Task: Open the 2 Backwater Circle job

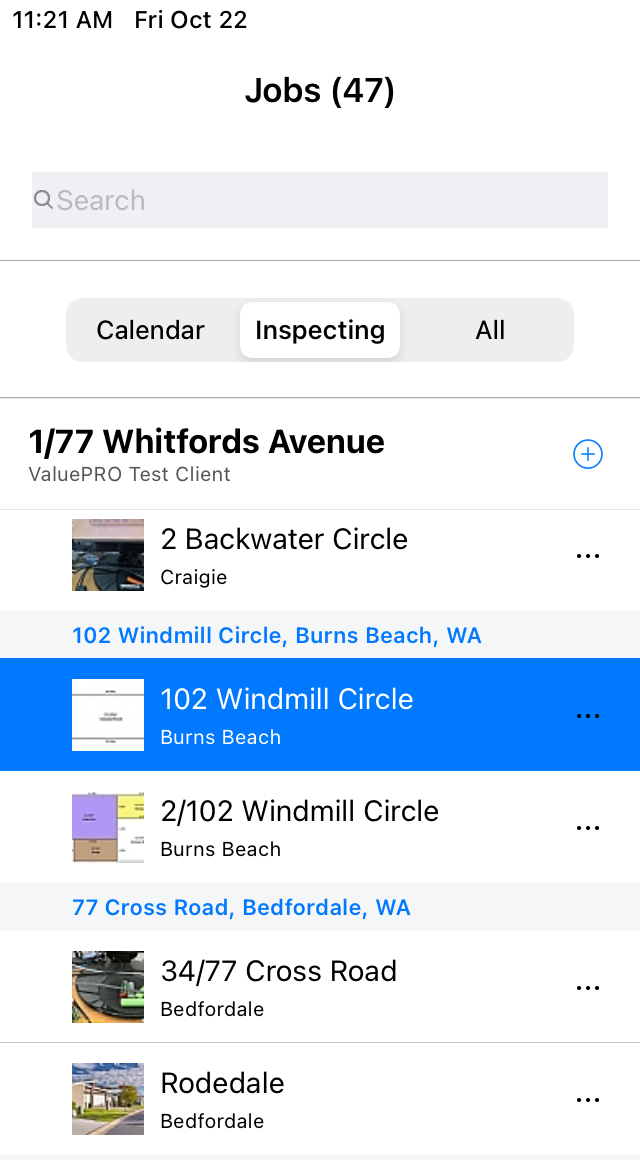Action: pos(320,555)
